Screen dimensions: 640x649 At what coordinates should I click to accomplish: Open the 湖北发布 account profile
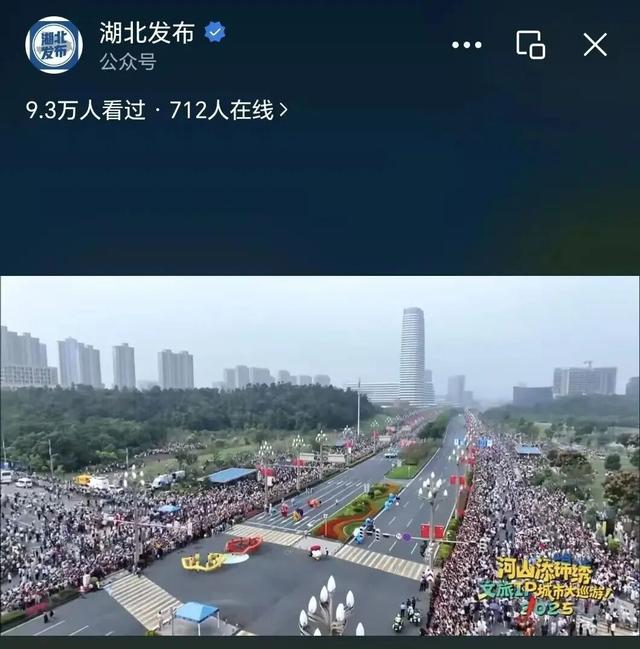[54, 45]
